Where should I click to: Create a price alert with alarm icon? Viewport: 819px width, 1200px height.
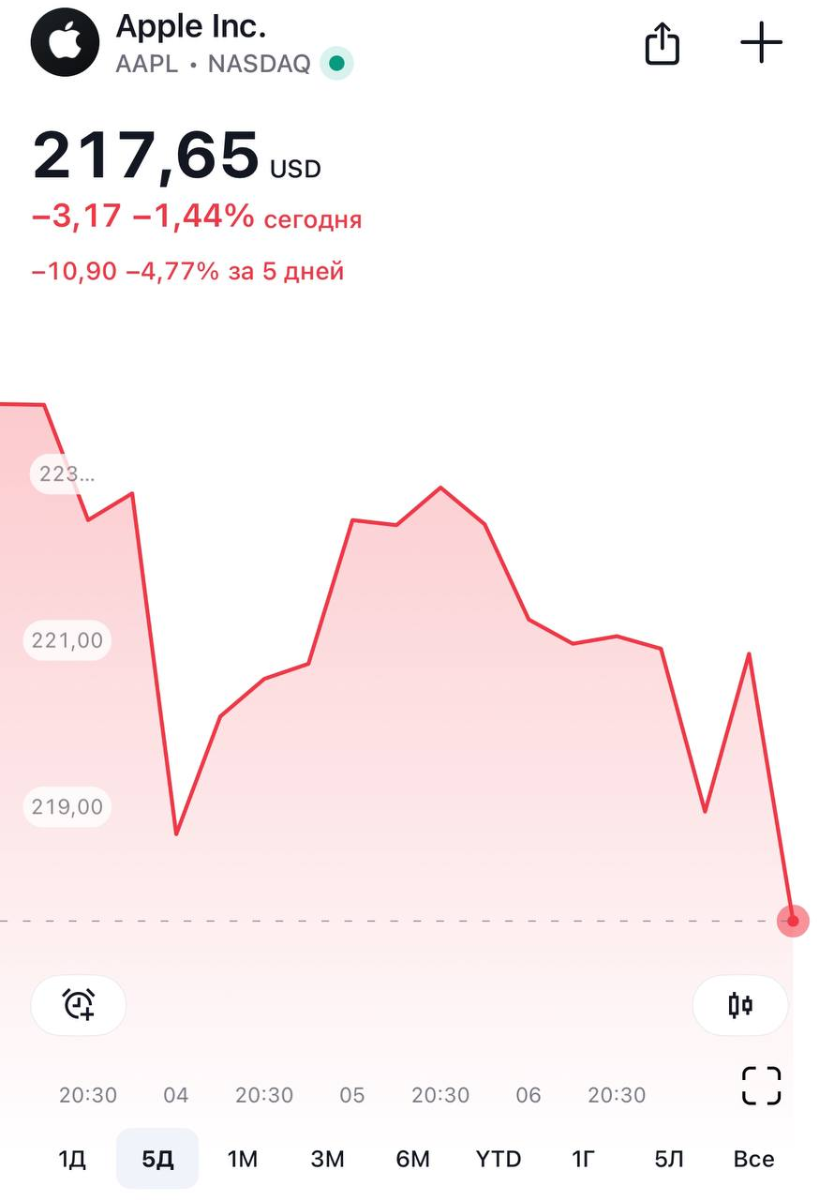click(79, 1004)
